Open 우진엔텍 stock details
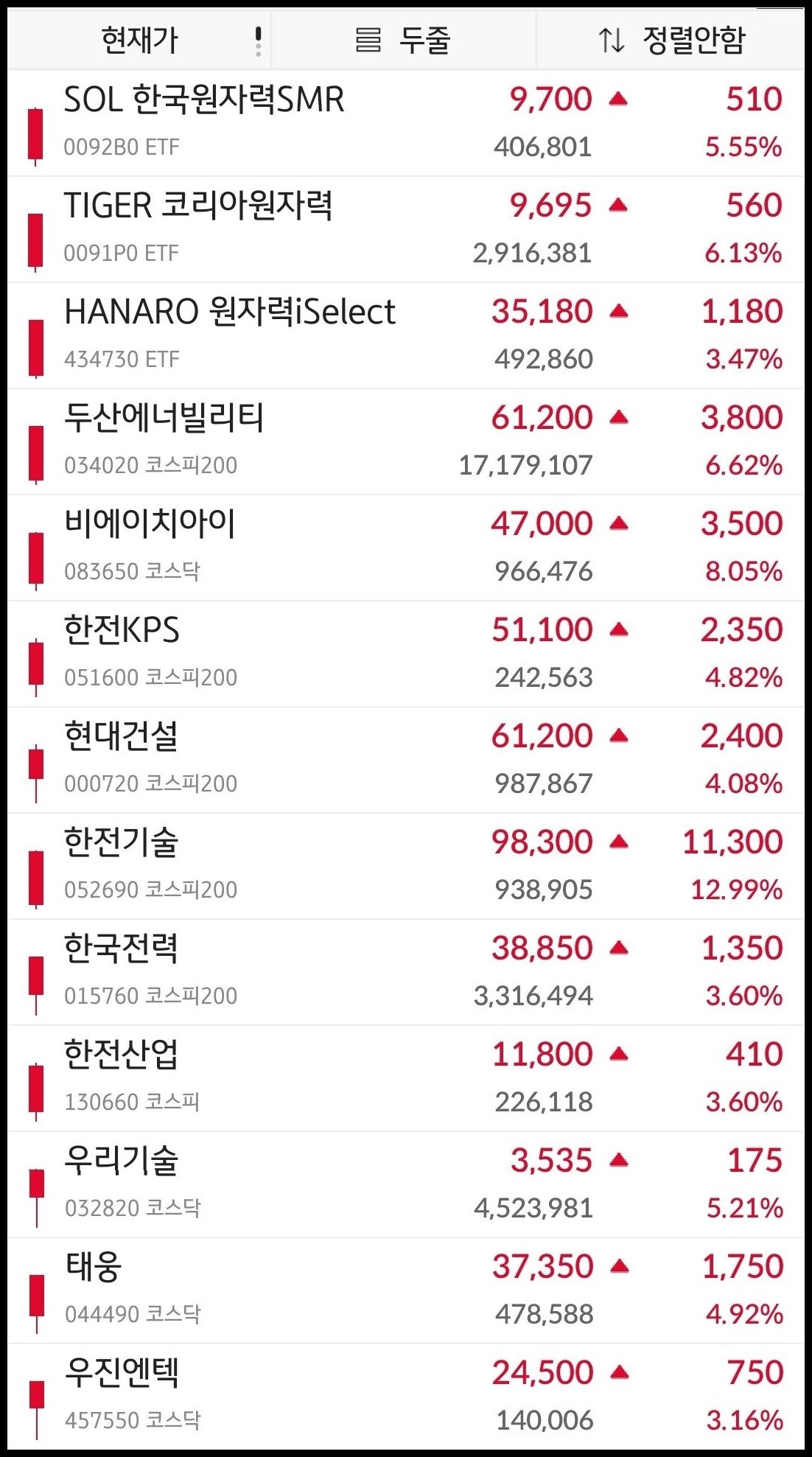 [x=122, y=1374]
